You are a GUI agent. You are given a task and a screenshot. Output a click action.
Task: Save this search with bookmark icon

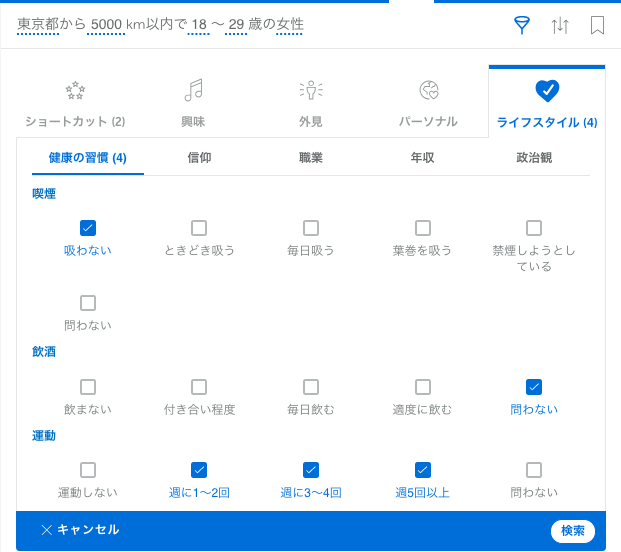pos(597,26)
